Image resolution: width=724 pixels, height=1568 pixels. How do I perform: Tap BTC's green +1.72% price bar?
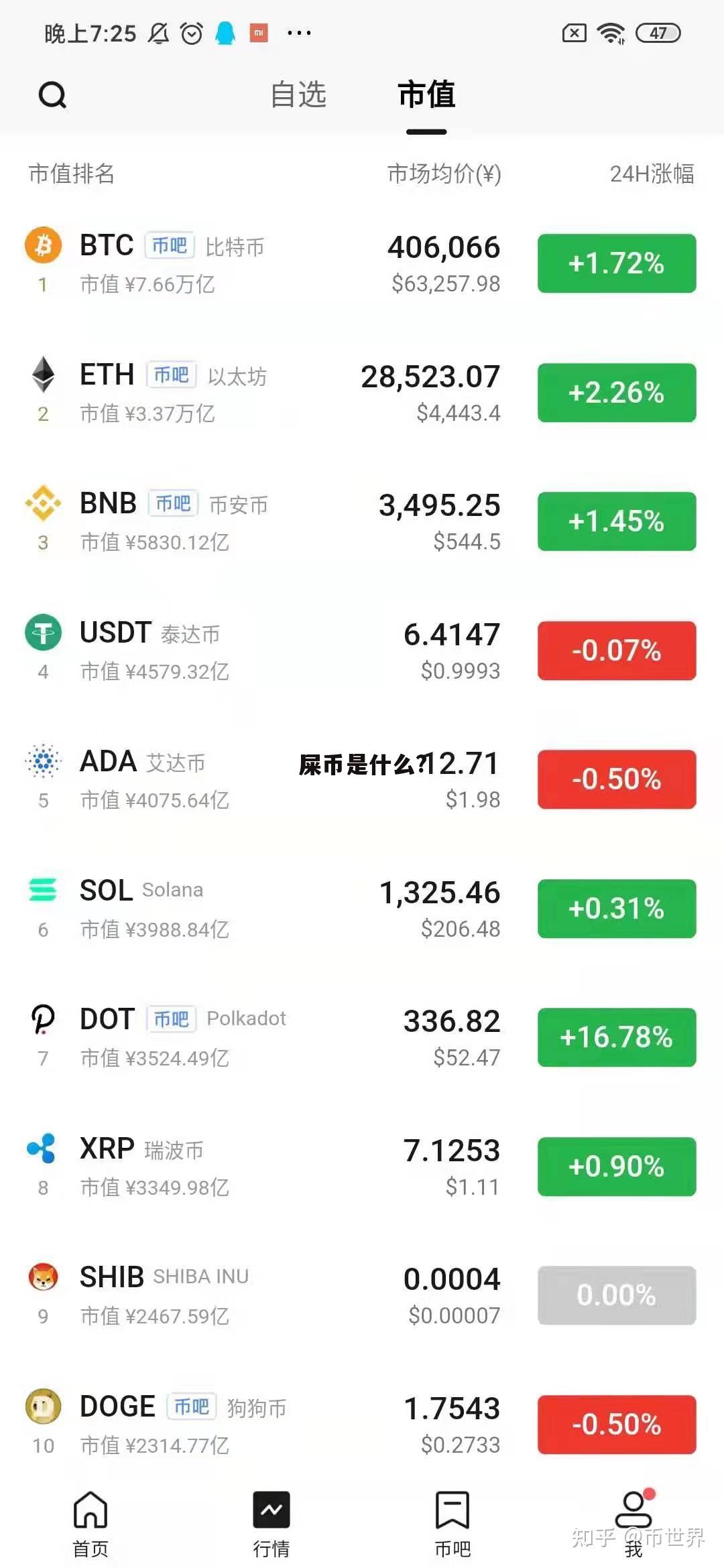click(x=615, y=263)
